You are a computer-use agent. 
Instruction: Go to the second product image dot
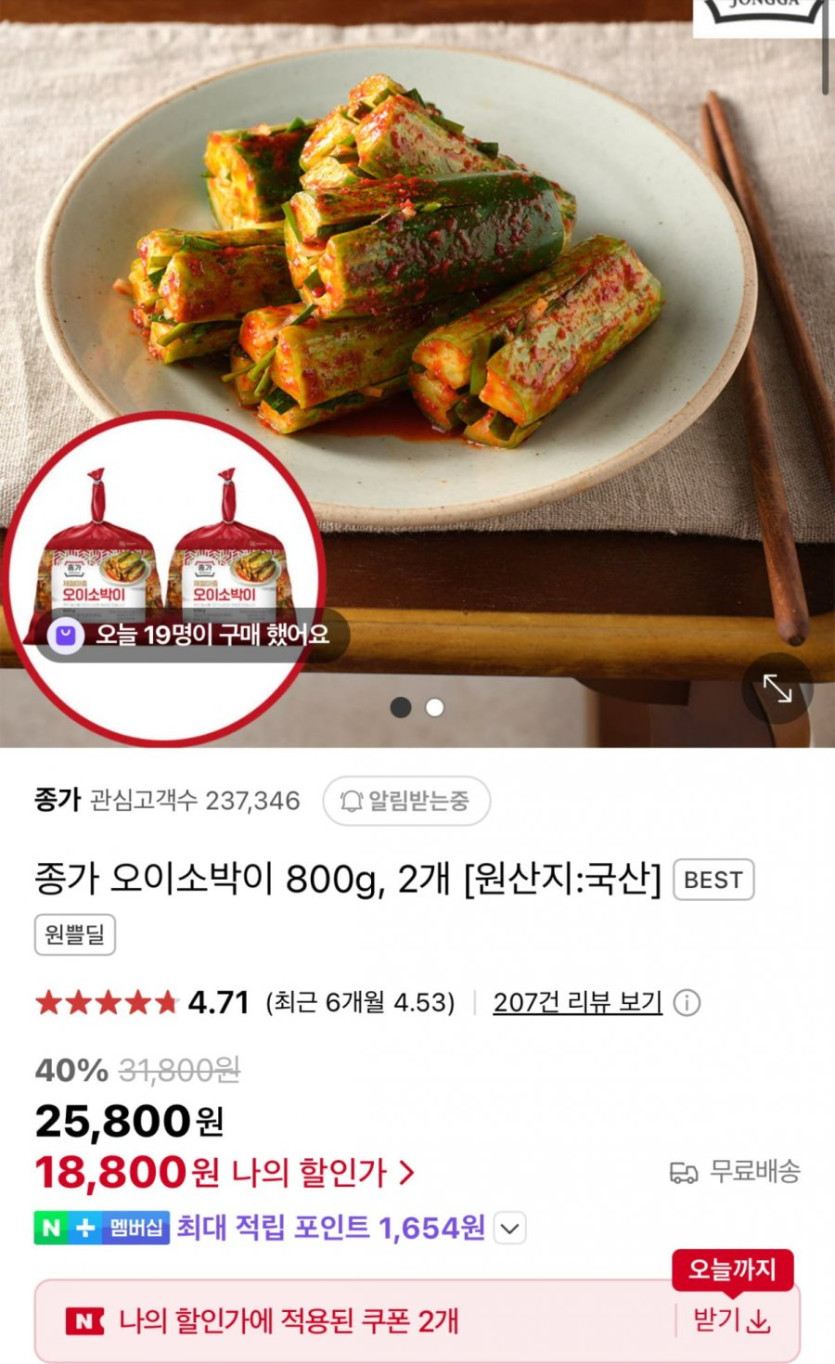click(435, 708)
